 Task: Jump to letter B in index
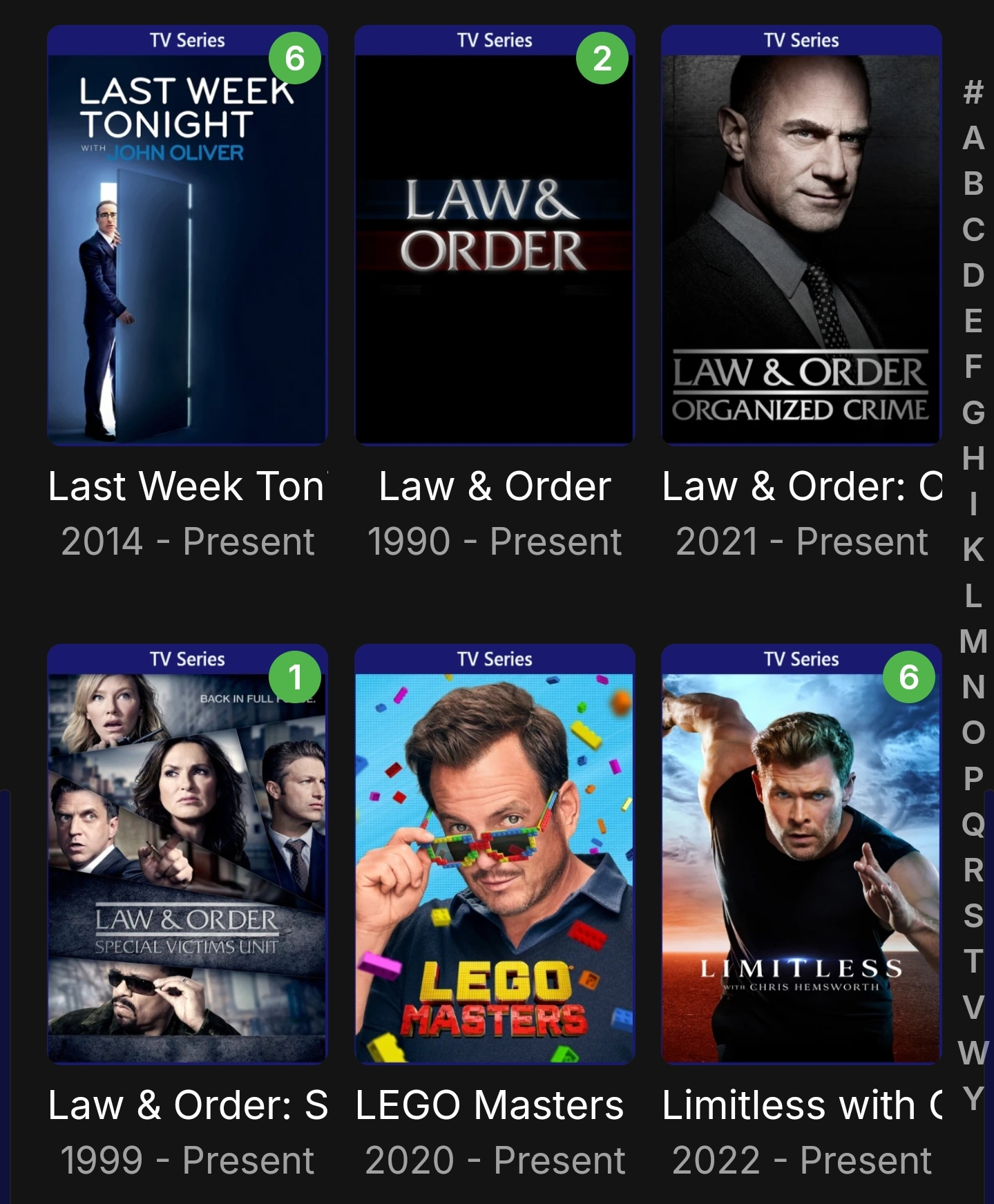pyautogui.click(x=973, y=184)
